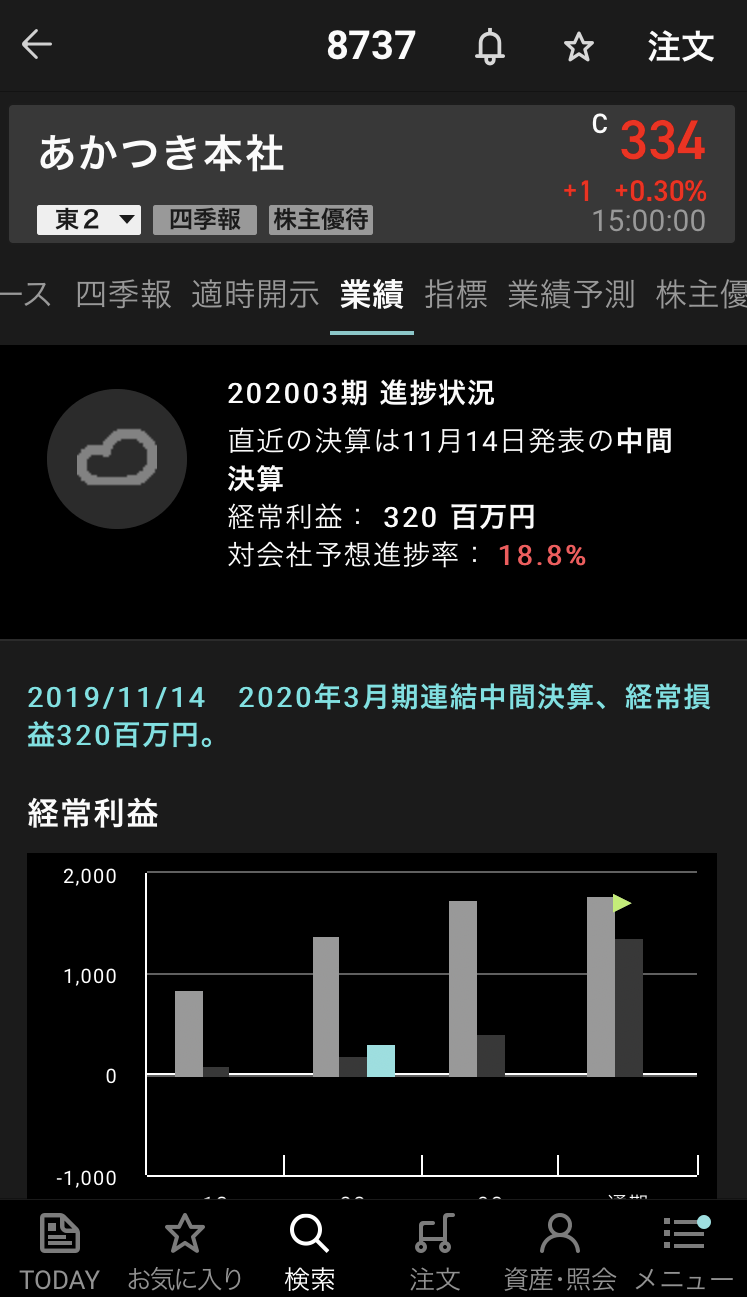Image resolution: width=747 pixels, height=1297 pixels.
Task: Tap the 株主優待 chip under company name
Action: pyautogui.click(x=321, y=220)
